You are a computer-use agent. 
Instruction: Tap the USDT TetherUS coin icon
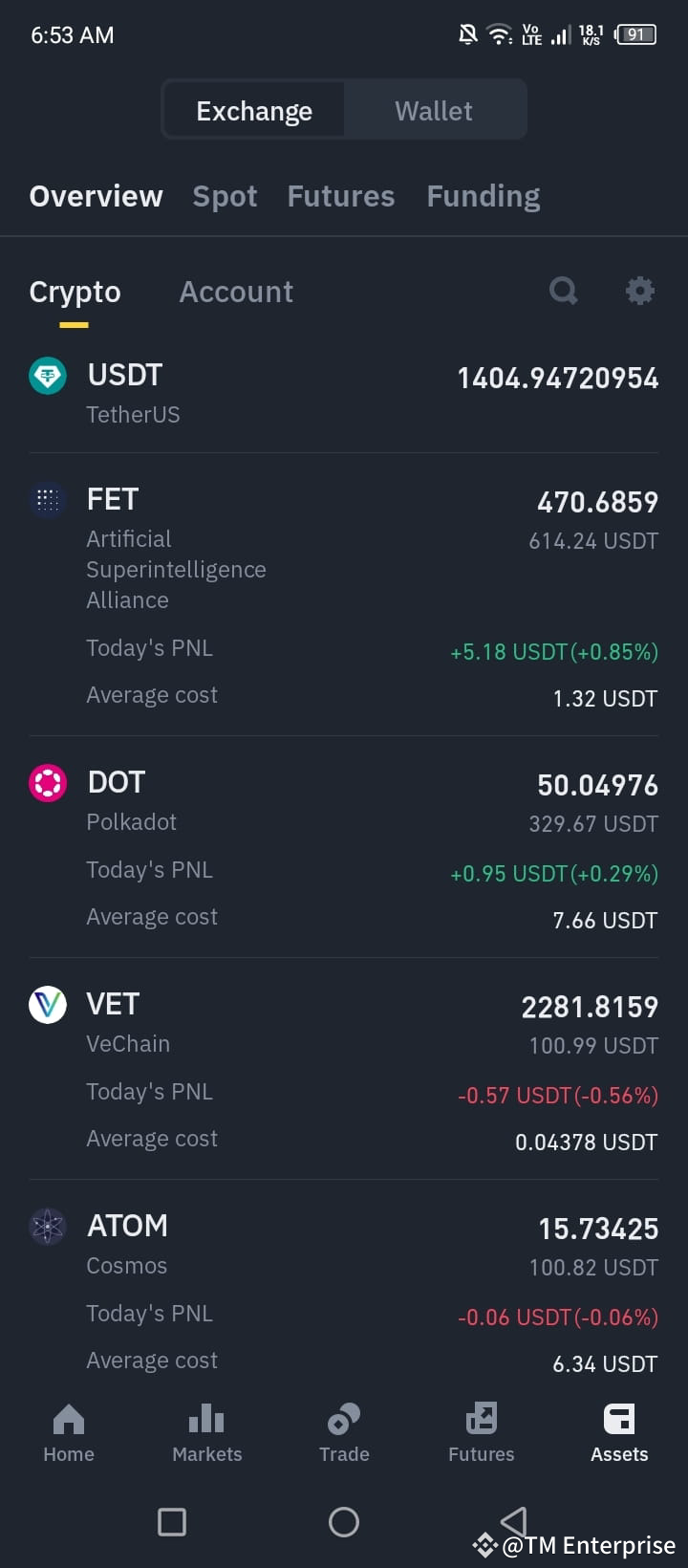click(x=47, y=376)
